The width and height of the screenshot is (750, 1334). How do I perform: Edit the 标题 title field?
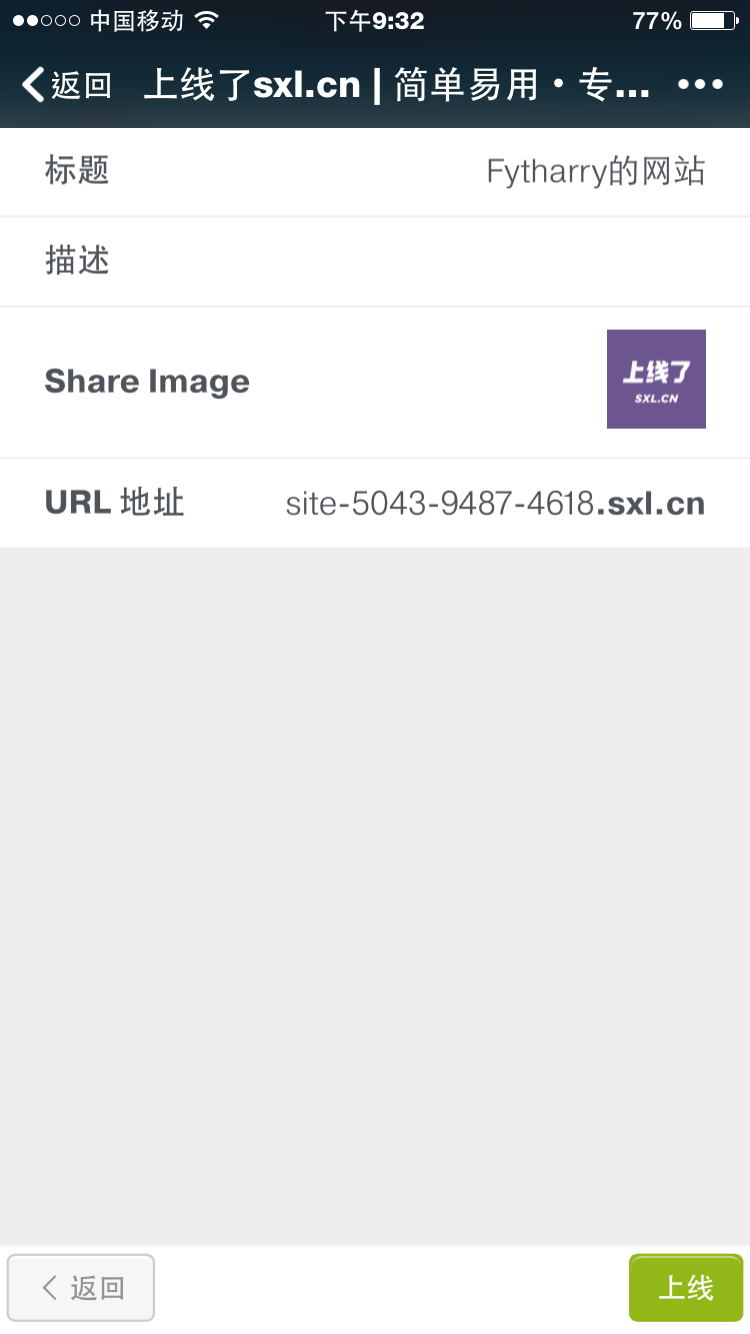595,172
